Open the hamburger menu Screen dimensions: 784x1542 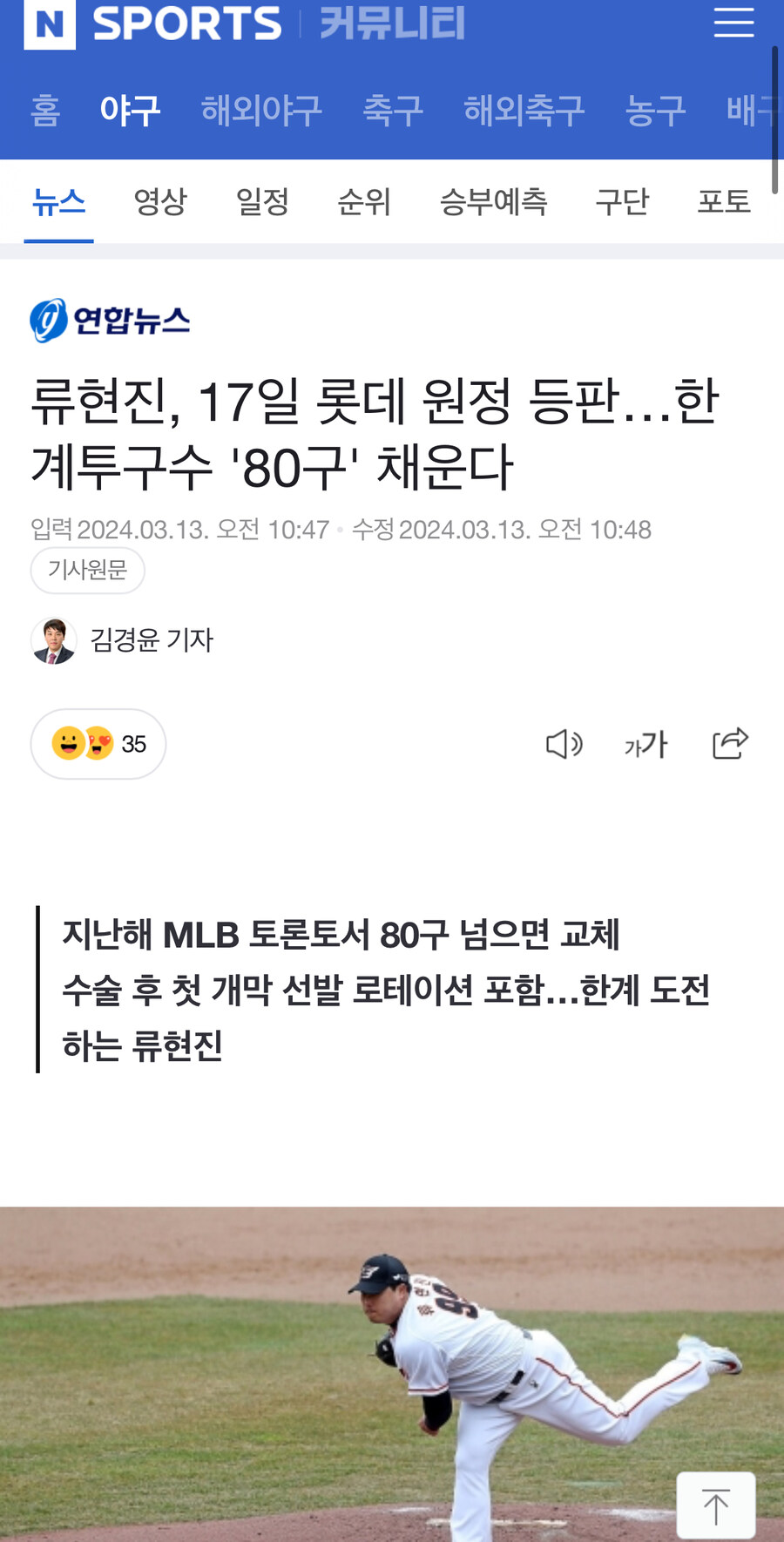click(733, 23)
